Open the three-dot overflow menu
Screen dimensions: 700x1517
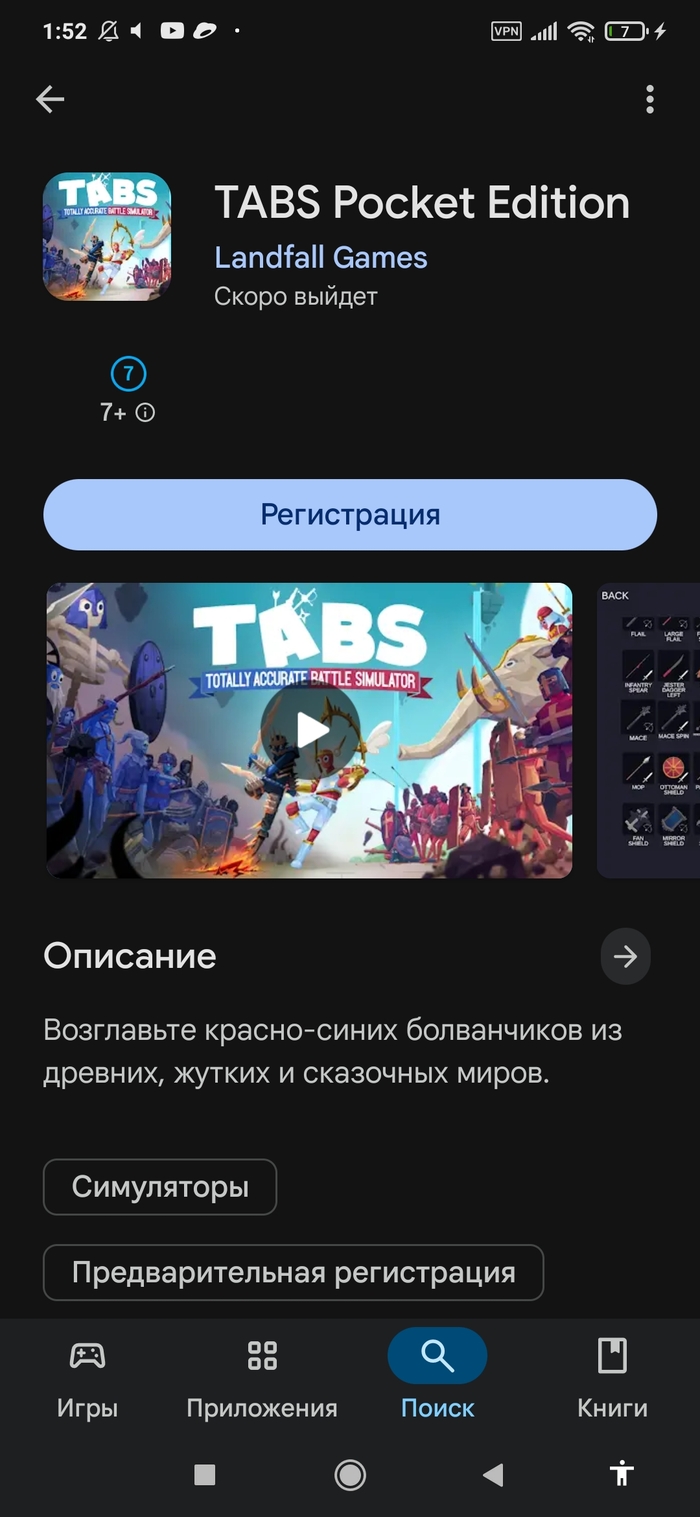click(650, 99)
